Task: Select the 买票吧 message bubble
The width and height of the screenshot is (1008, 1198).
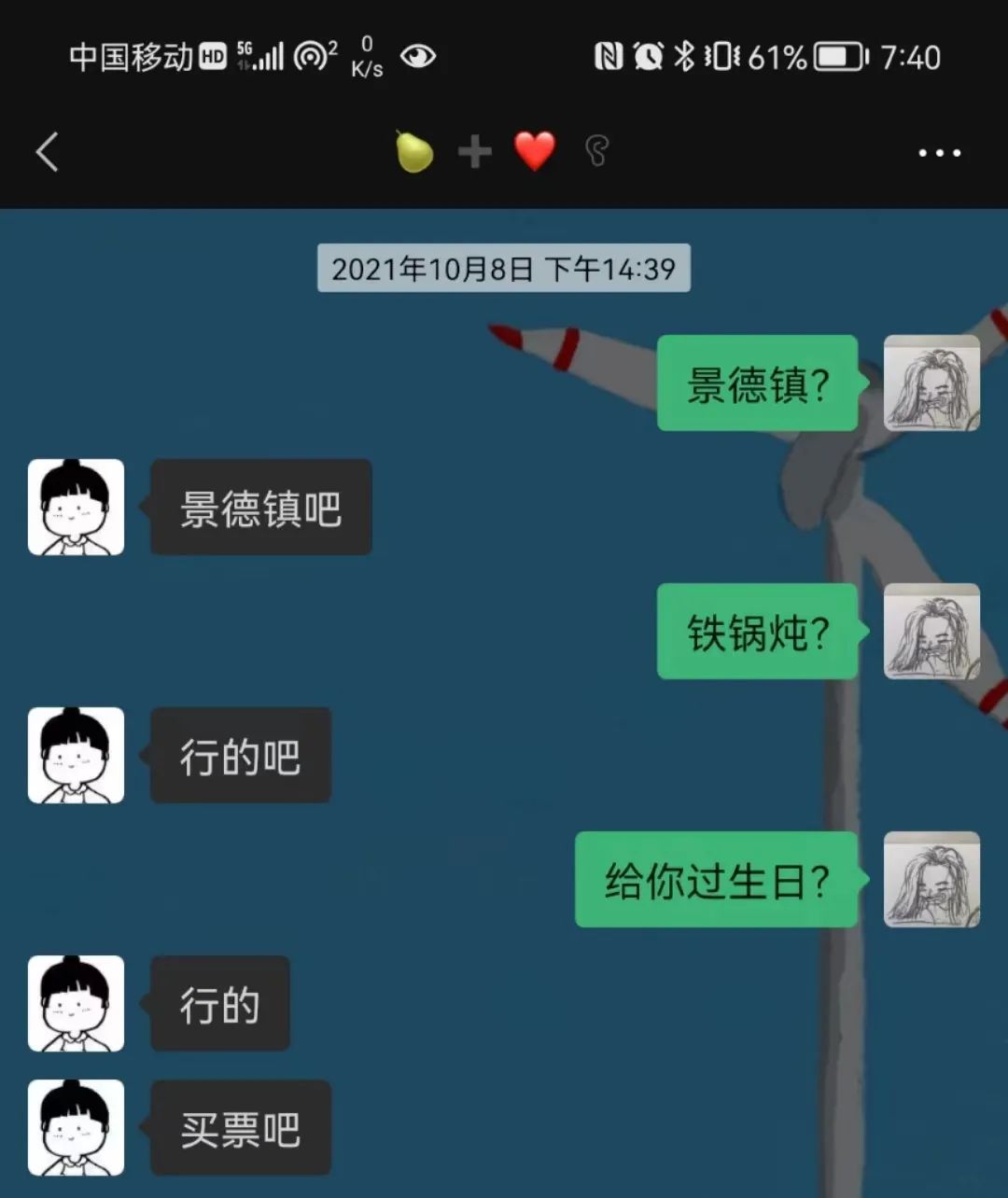Action: [239, 1128]
